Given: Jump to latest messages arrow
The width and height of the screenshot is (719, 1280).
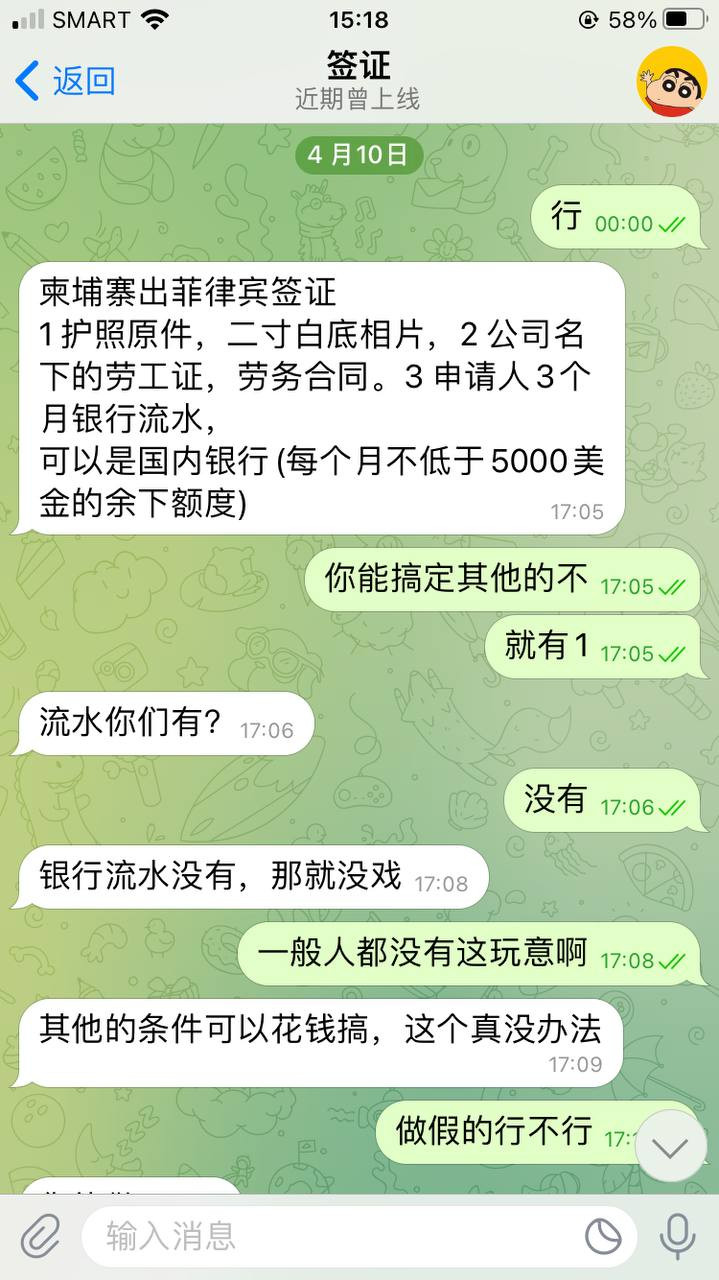Looking at the screenshot, I should coord(671,1146).
